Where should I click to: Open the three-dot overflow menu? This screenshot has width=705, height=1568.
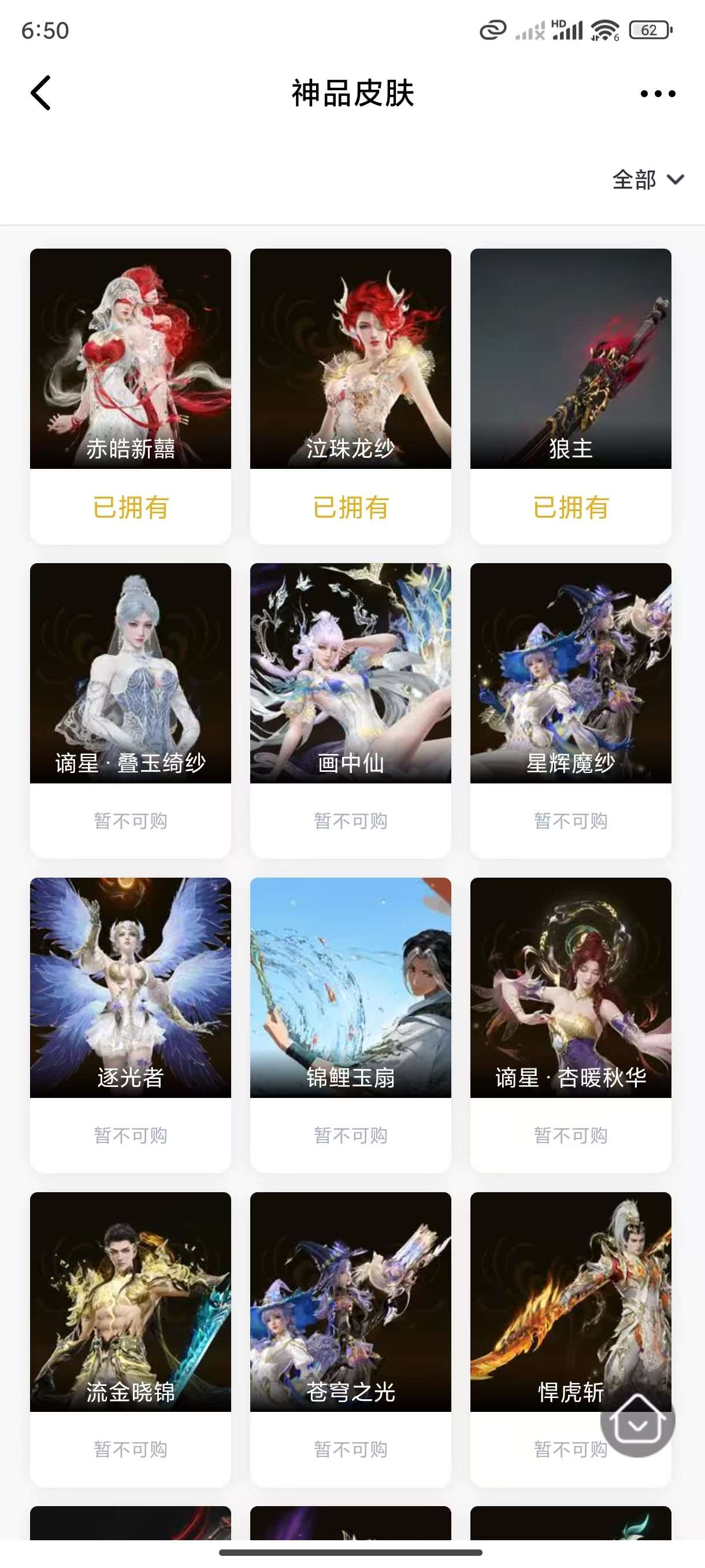[x=658, y=94]
